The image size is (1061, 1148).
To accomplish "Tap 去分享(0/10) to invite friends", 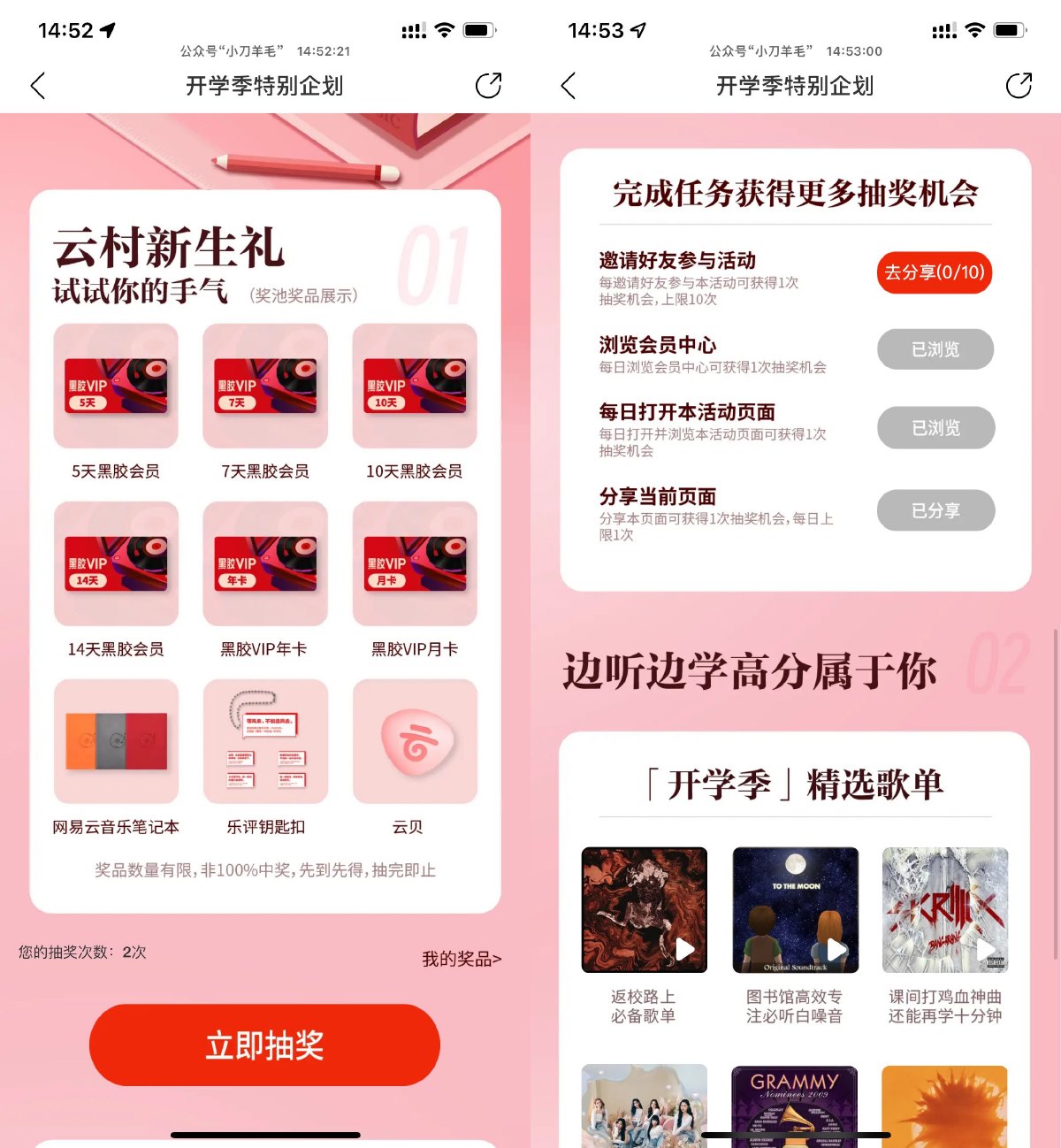I will click(x=934, y=272).
